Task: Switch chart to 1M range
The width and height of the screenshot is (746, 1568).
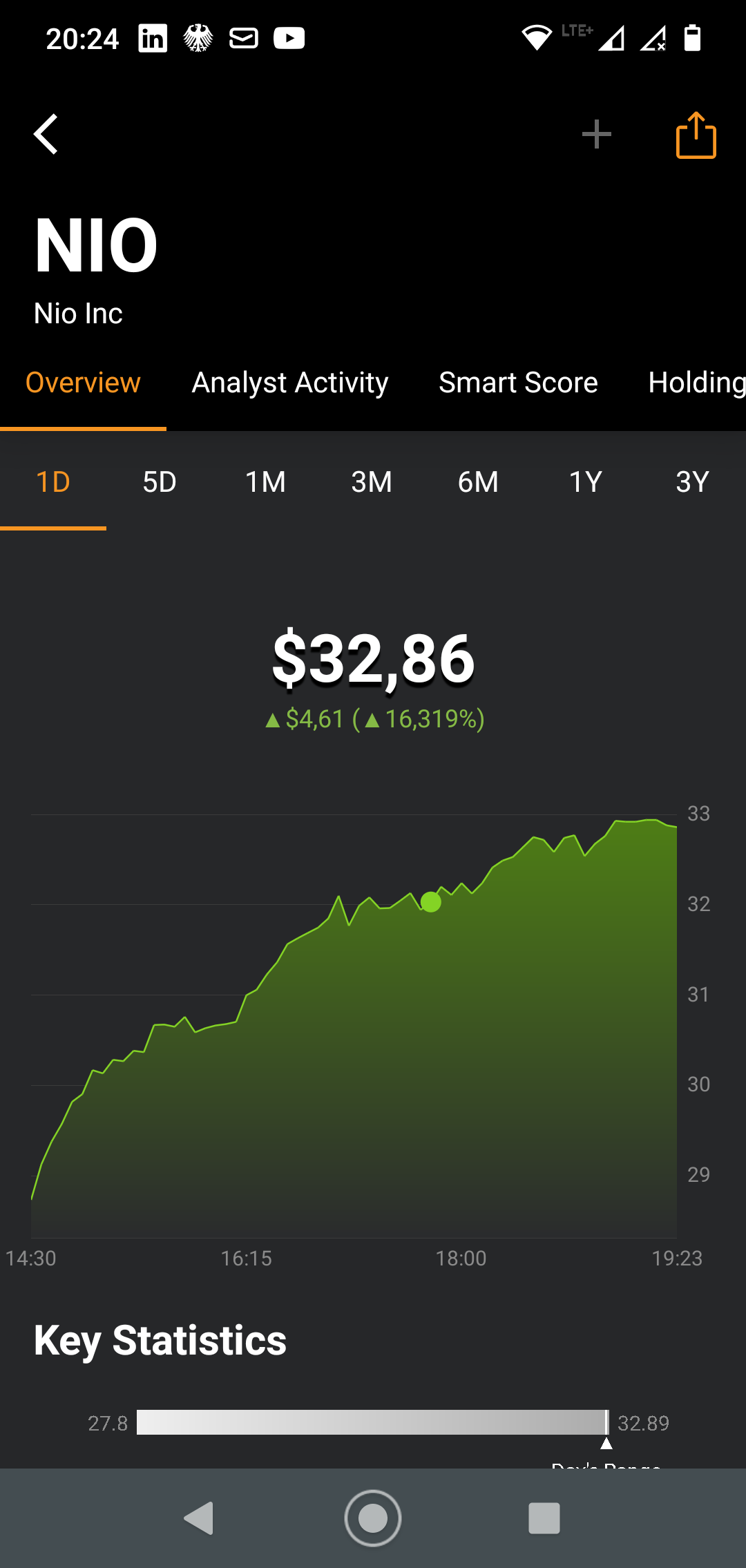Action: 265,482
